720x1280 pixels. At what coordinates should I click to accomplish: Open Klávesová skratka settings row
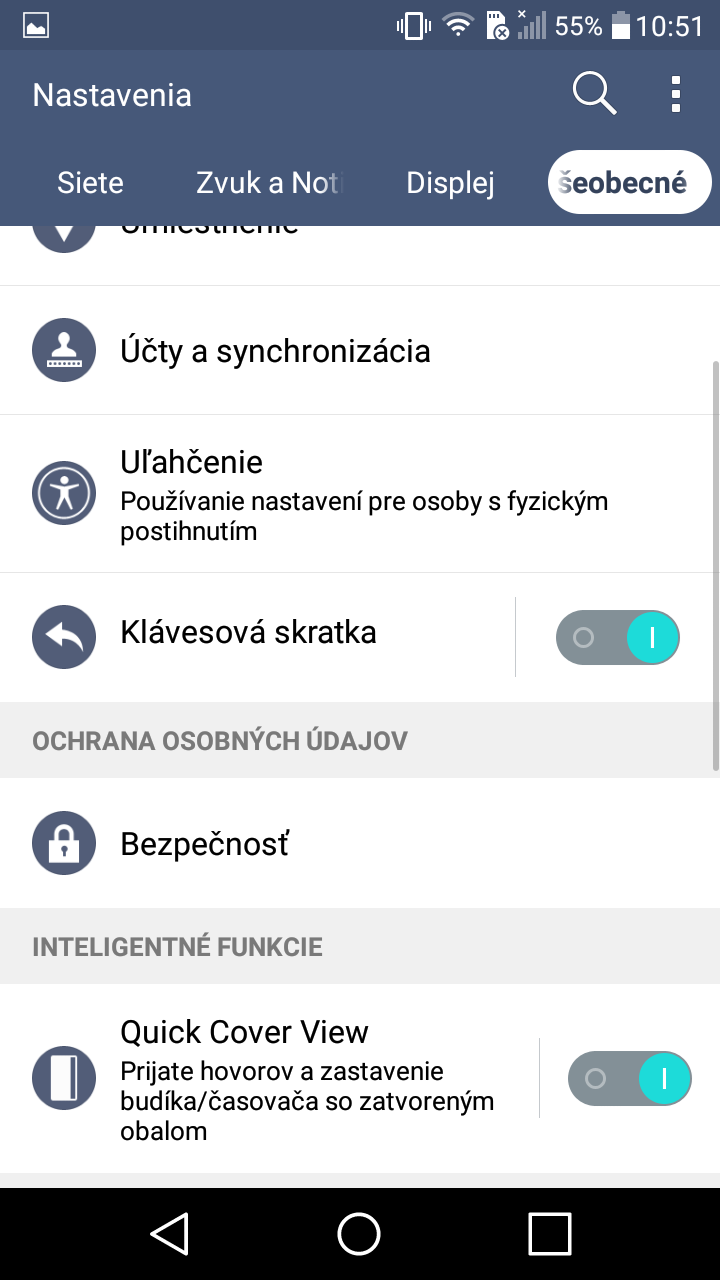click(257, 637)
